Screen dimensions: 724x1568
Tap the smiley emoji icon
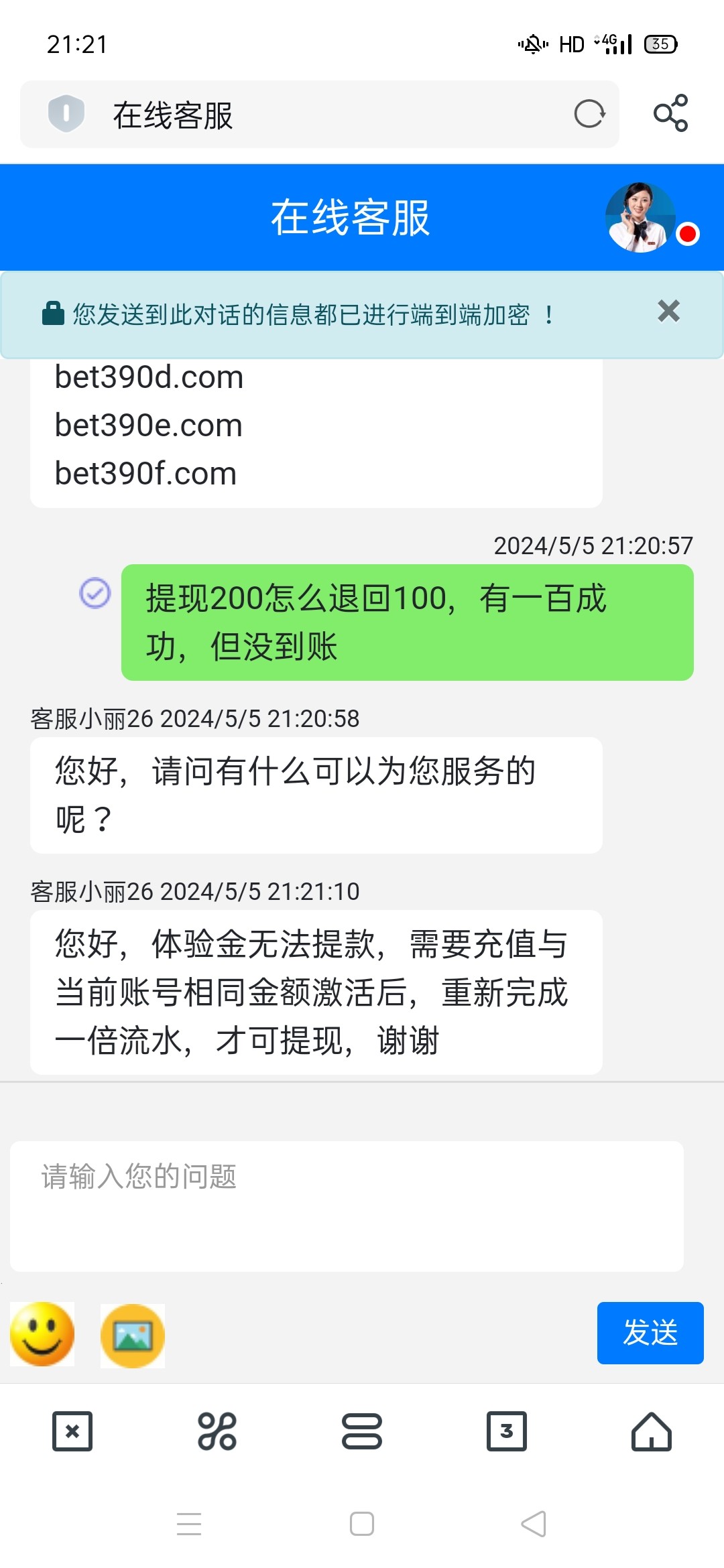(42, 1335)
